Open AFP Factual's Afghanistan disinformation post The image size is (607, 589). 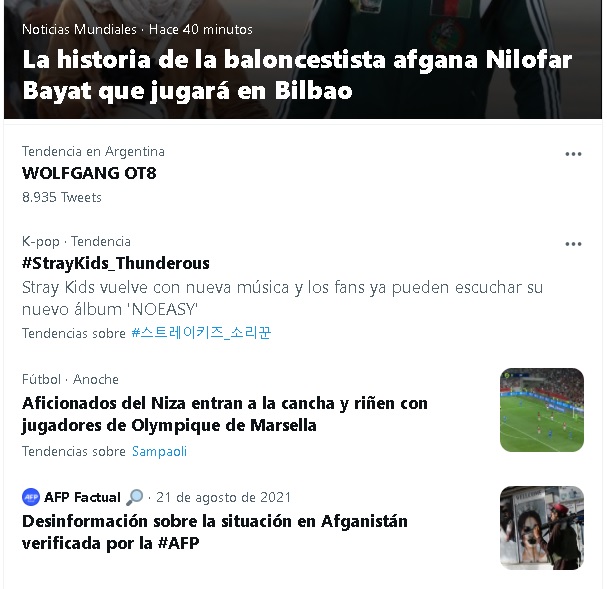214,532
